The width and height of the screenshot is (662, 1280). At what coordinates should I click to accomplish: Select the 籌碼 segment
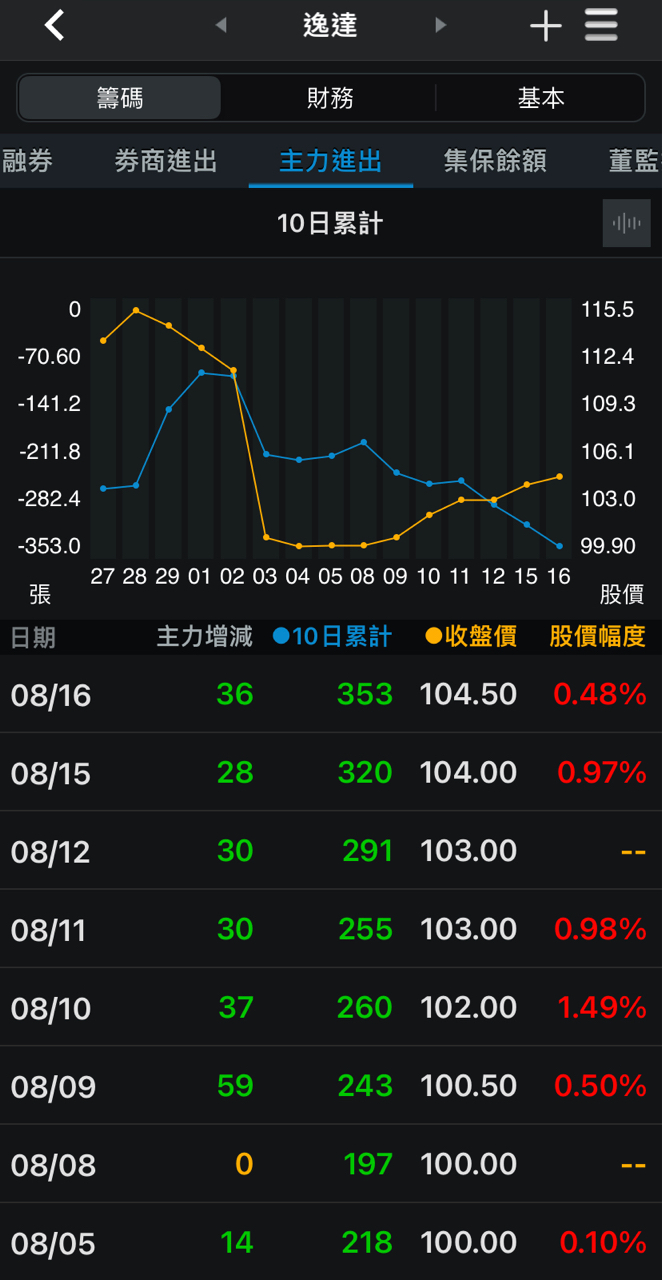120,98
